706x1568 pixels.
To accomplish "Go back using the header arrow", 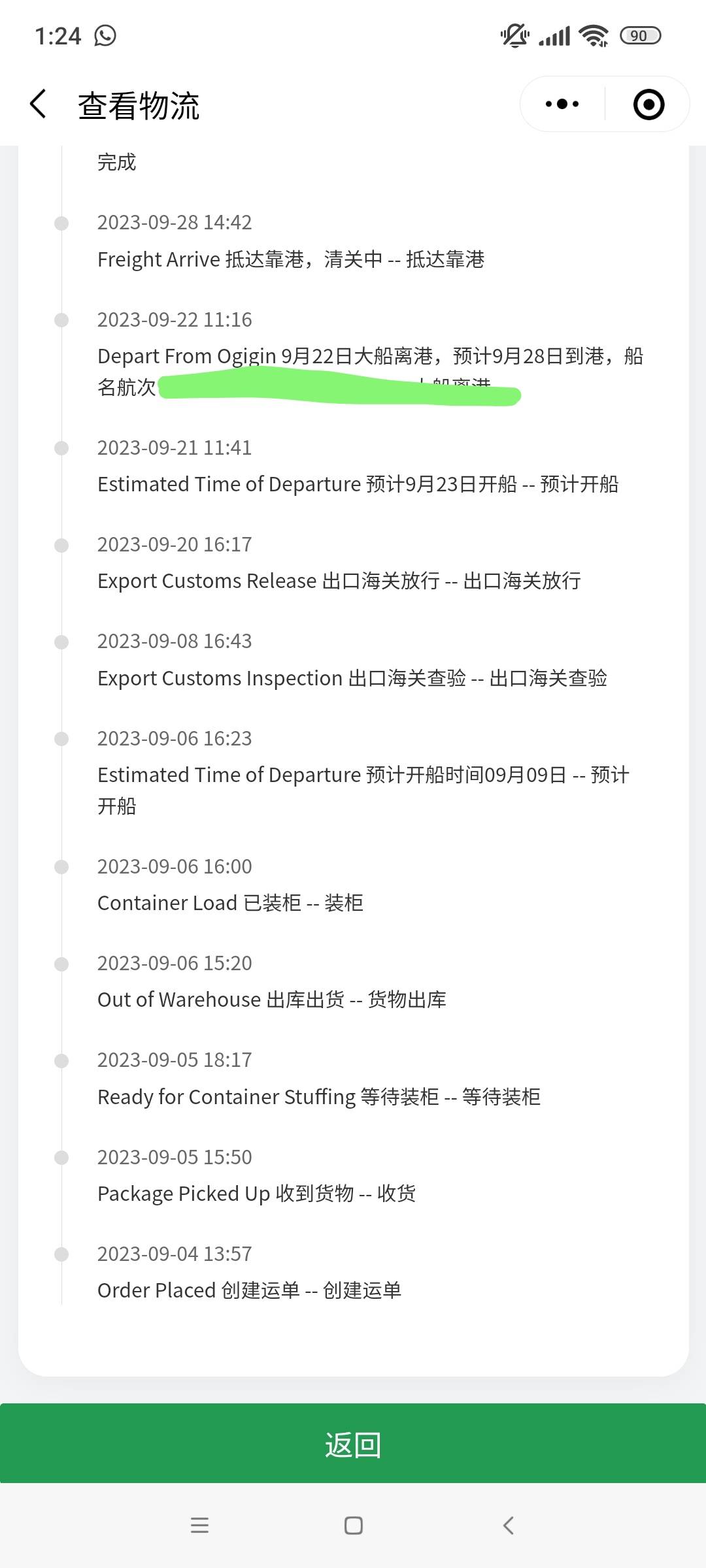I will [x=38, y=105].
